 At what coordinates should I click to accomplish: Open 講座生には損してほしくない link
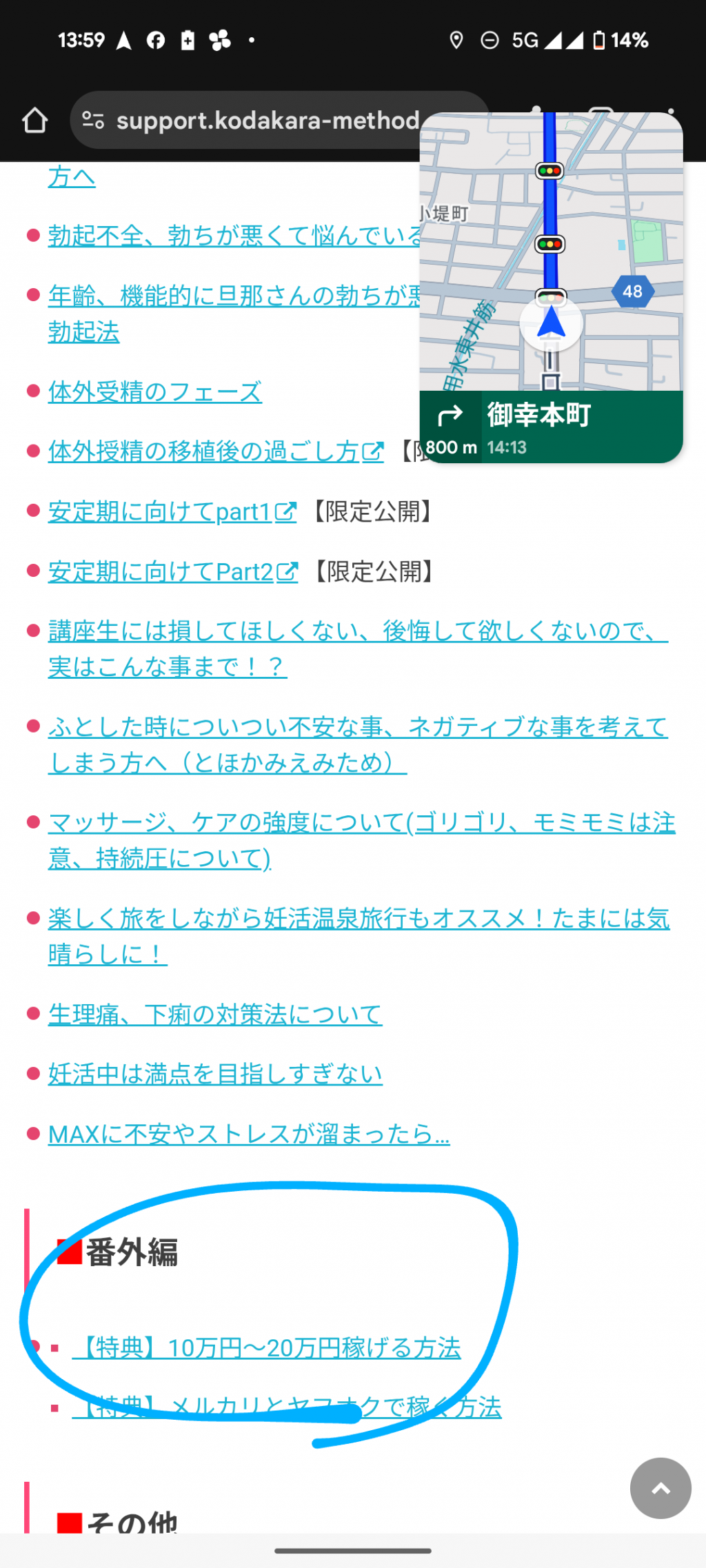tap(358, 649)
